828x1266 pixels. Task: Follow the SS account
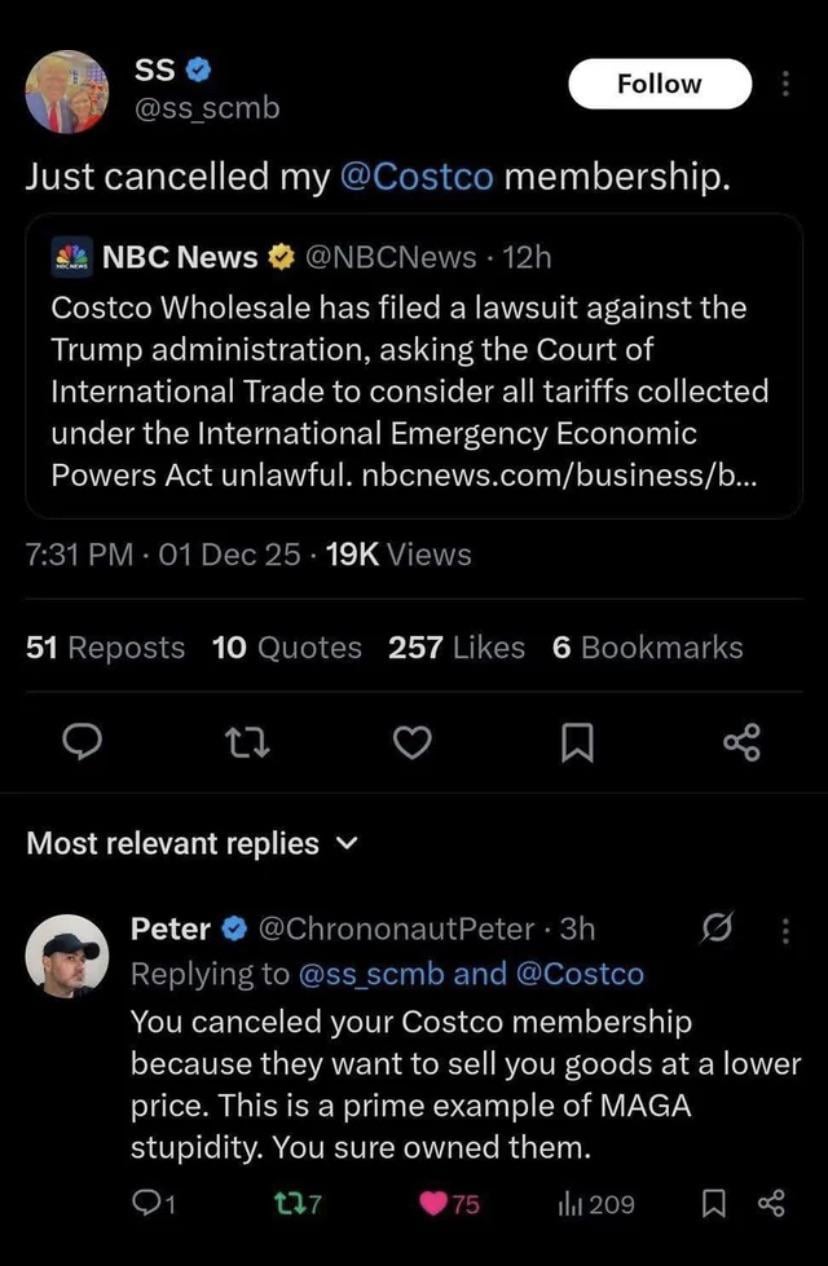(x=659, y=84)
